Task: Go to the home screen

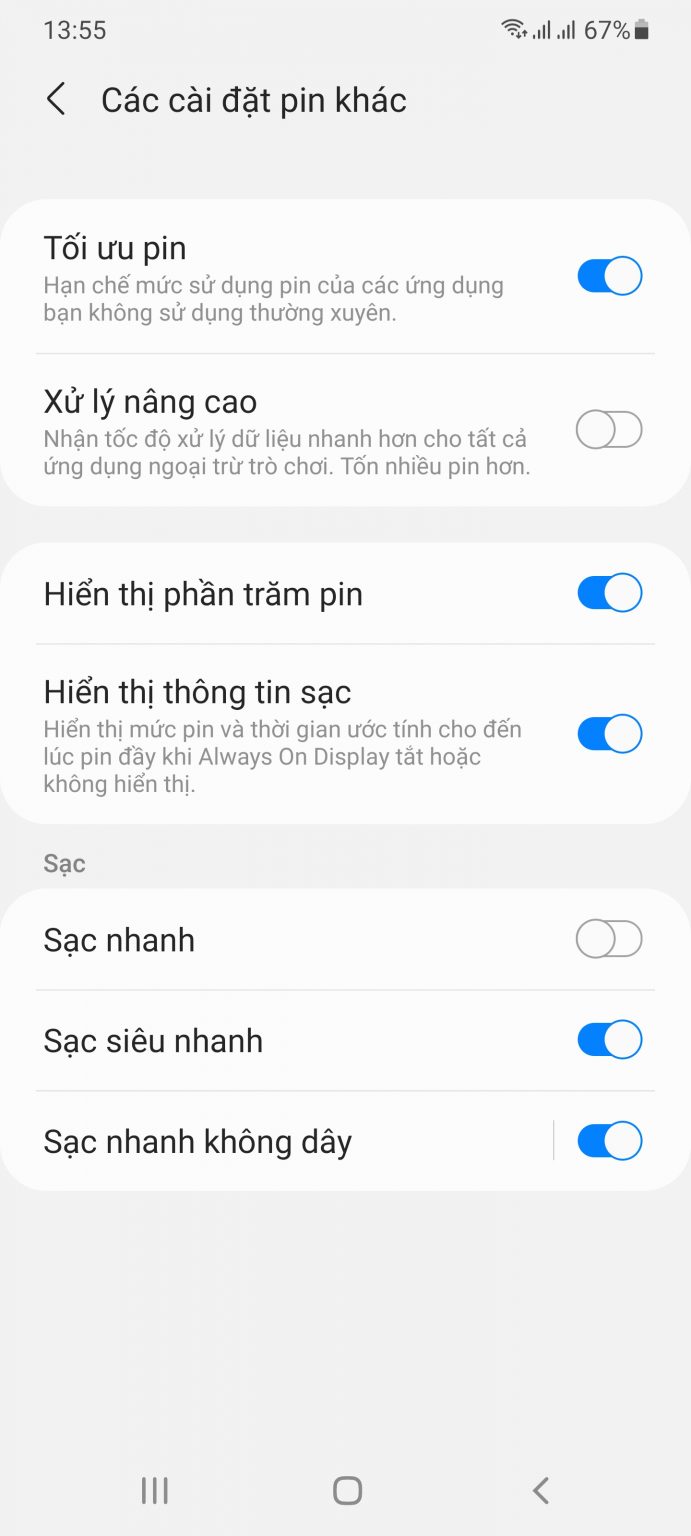Action: tap(346, 1491)
